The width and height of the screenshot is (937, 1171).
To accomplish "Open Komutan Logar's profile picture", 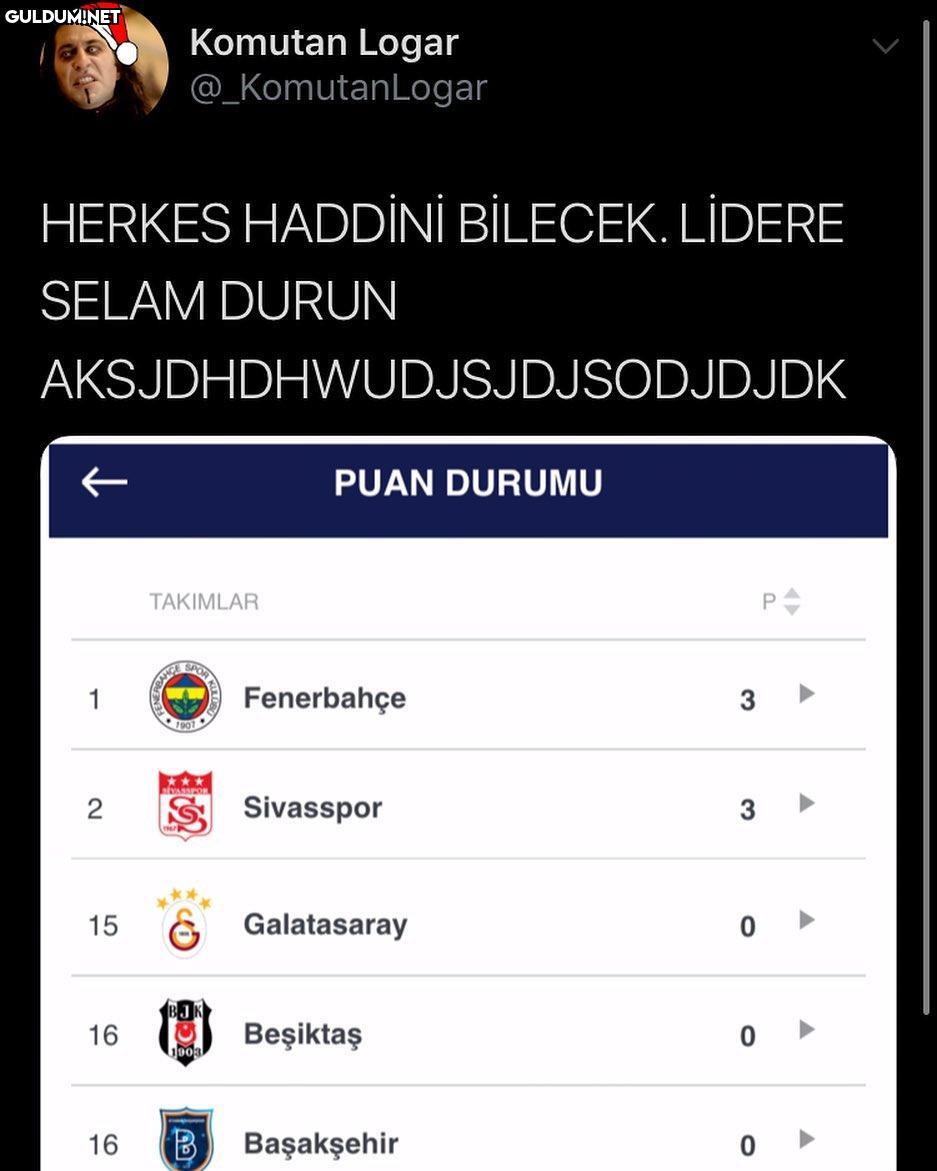I will click(x=103, y=62).
